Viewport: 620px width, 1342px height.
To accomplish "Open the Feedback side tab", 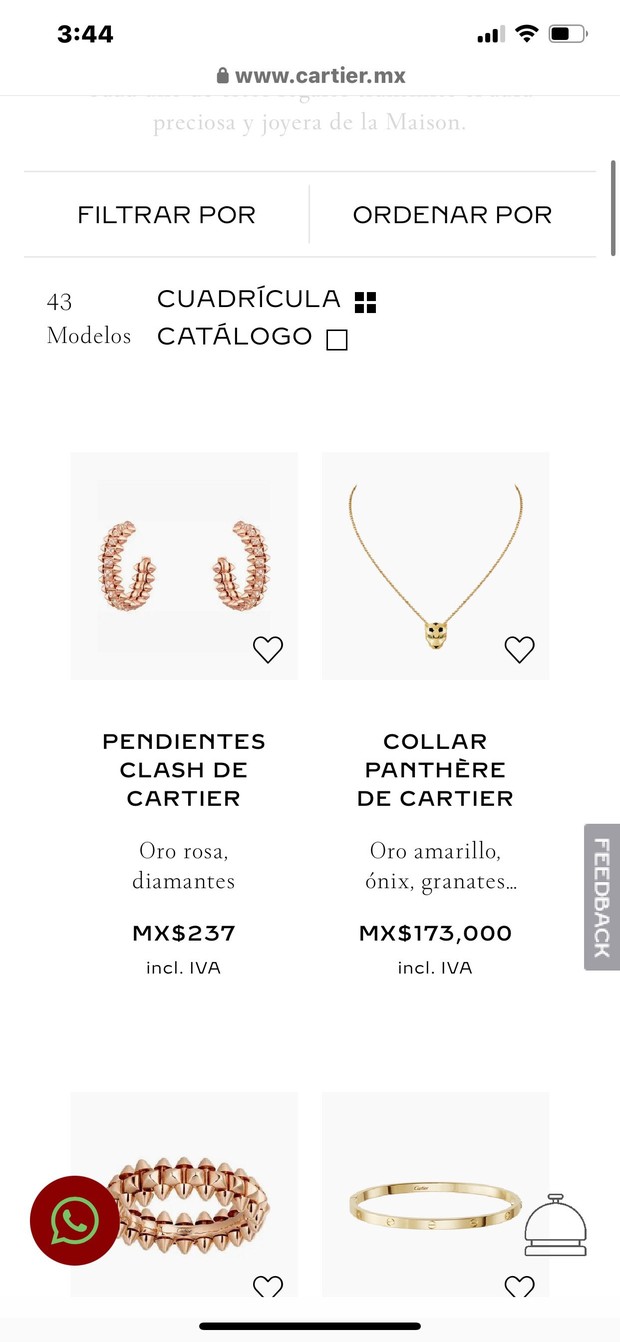I will [x=601, y=897].
